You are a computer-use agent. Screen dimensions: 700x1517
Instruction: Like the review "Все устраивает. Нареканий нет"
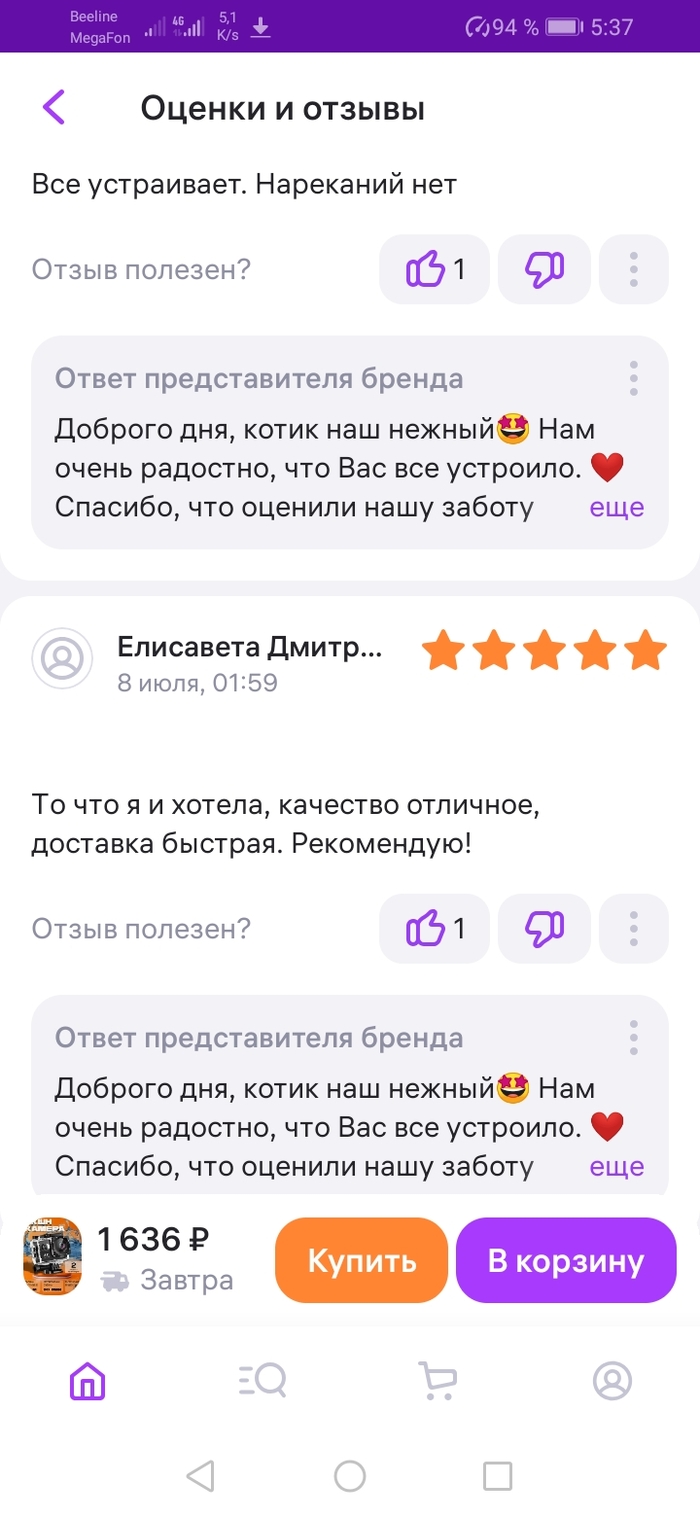pos(434,269)
